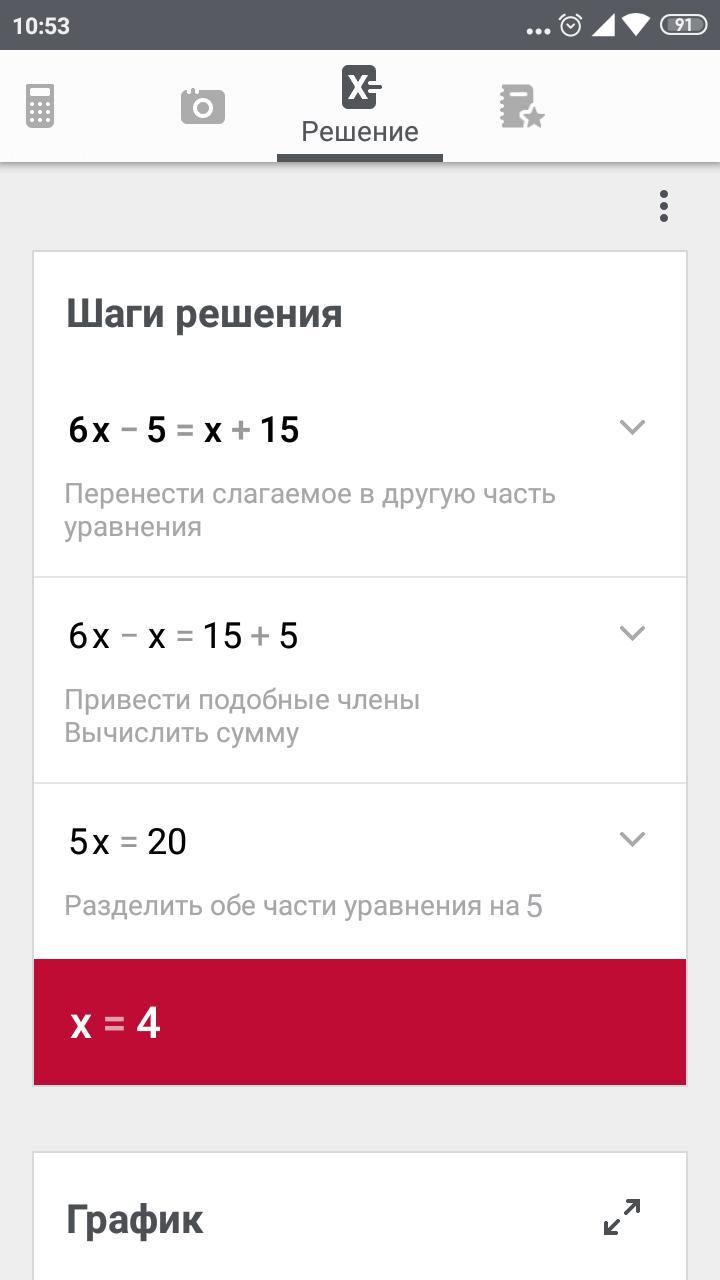Viewport: 720px width, 1280px height.
Task: Select the Решение tab
Action: [360, 106]
